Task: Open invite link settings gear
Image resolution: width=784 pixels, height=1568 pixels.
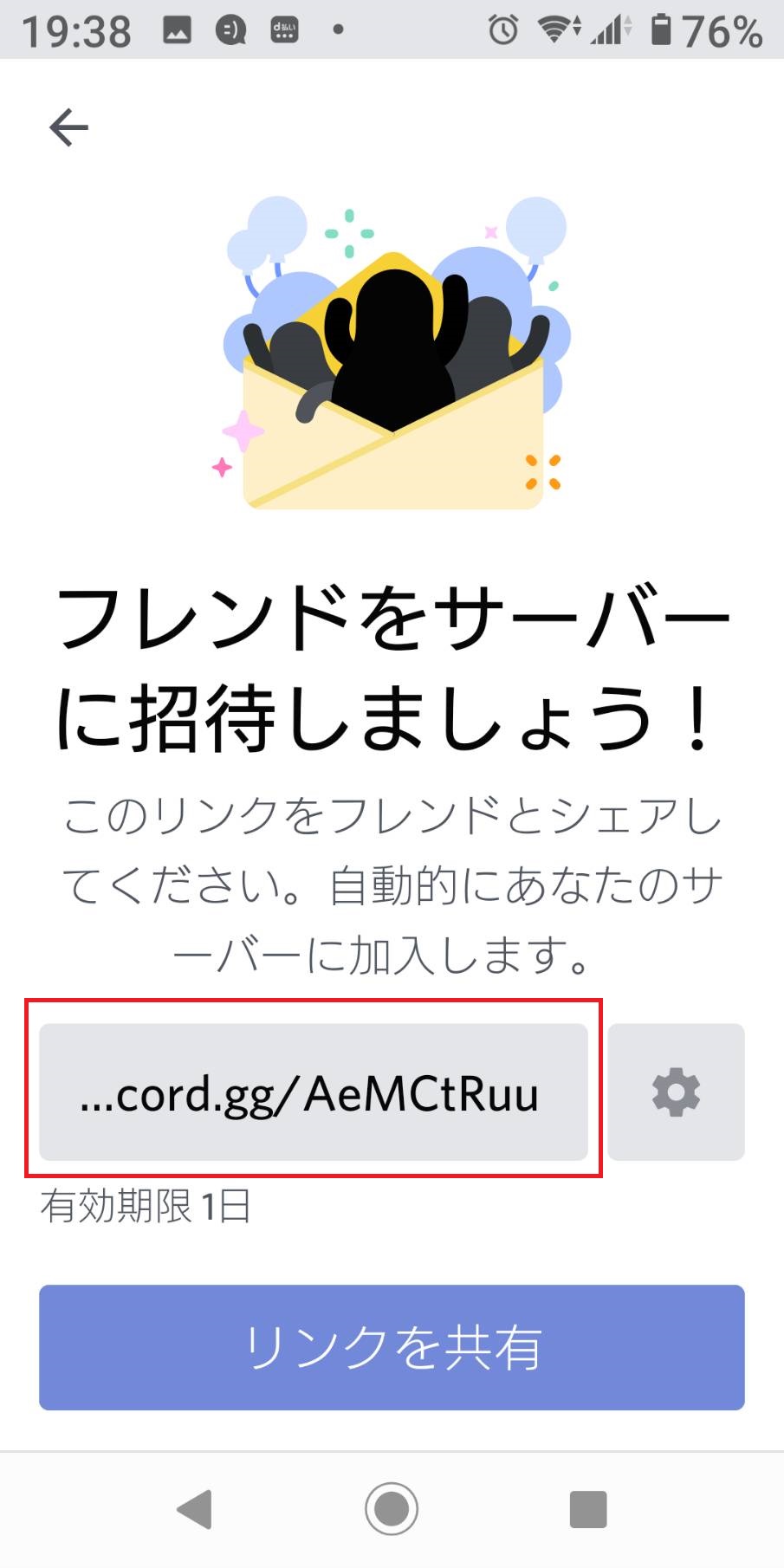Action: pos(676,1092)
